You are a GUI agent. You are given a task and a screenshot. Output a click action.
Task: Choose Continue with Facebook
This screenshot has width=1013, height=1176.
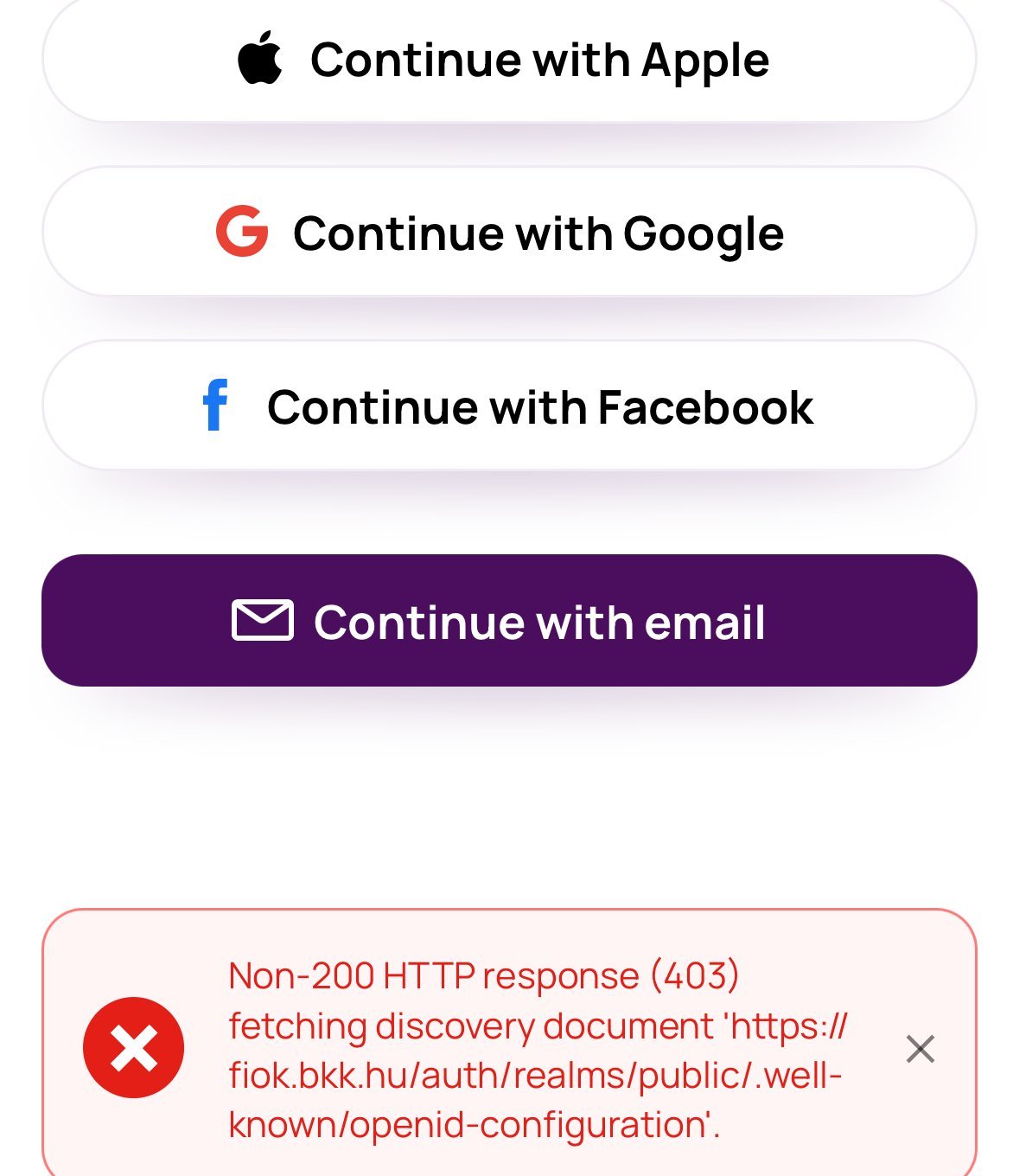point(508,406)
